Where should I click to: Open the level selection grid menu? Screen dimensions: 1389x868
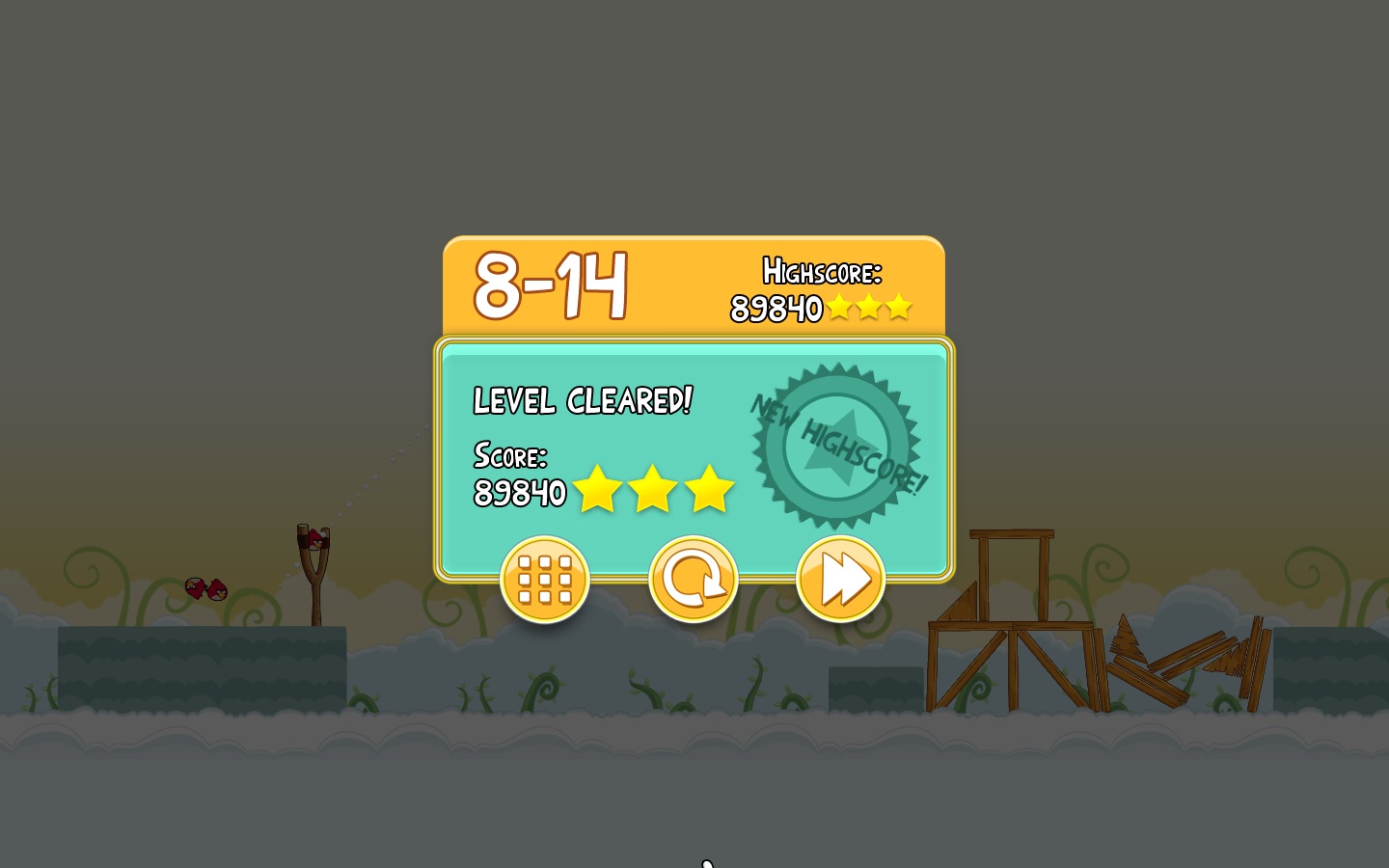tap(545, 579)
